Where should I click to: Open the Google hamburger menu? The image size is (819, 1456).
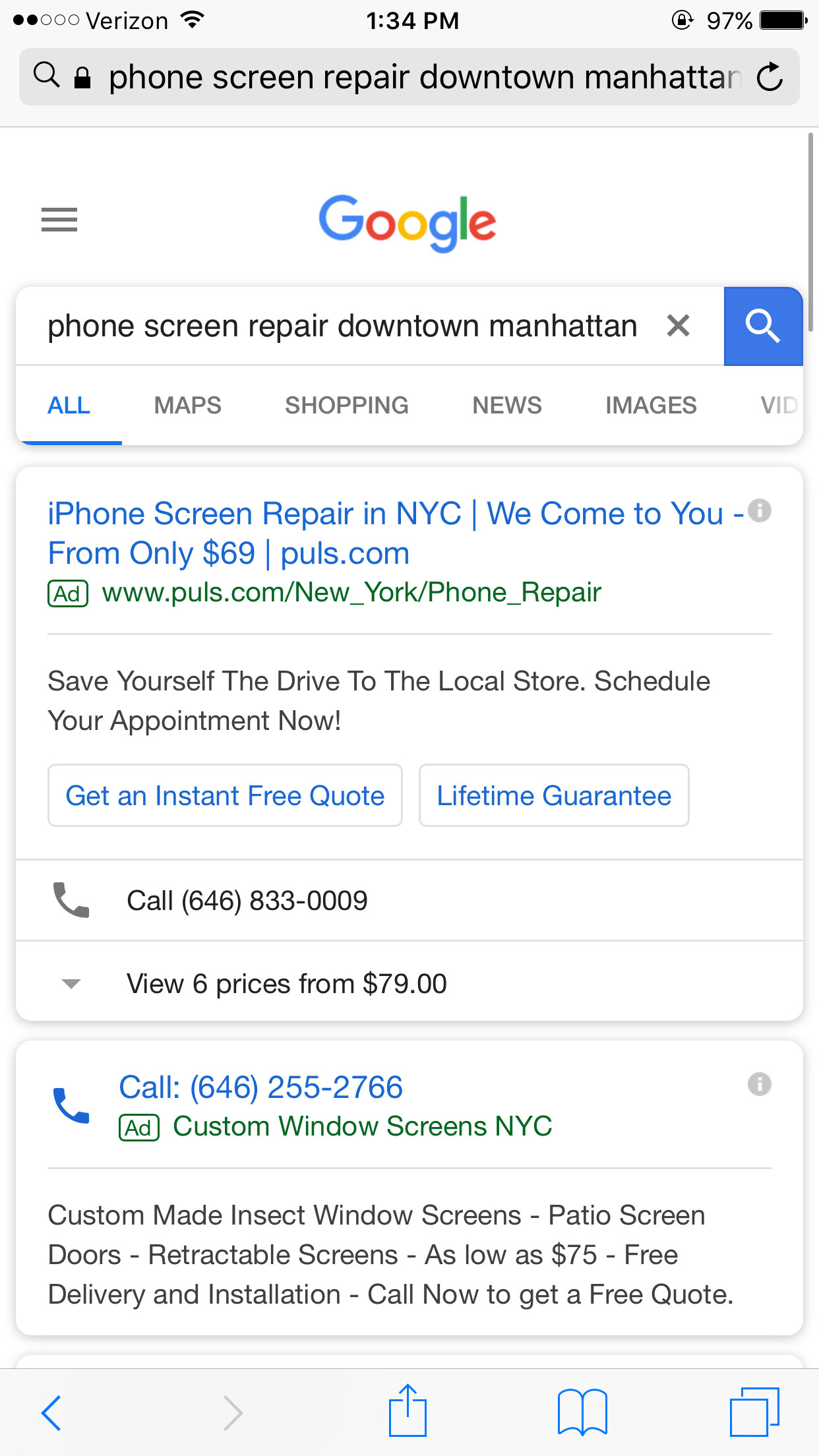pos(59,220)
